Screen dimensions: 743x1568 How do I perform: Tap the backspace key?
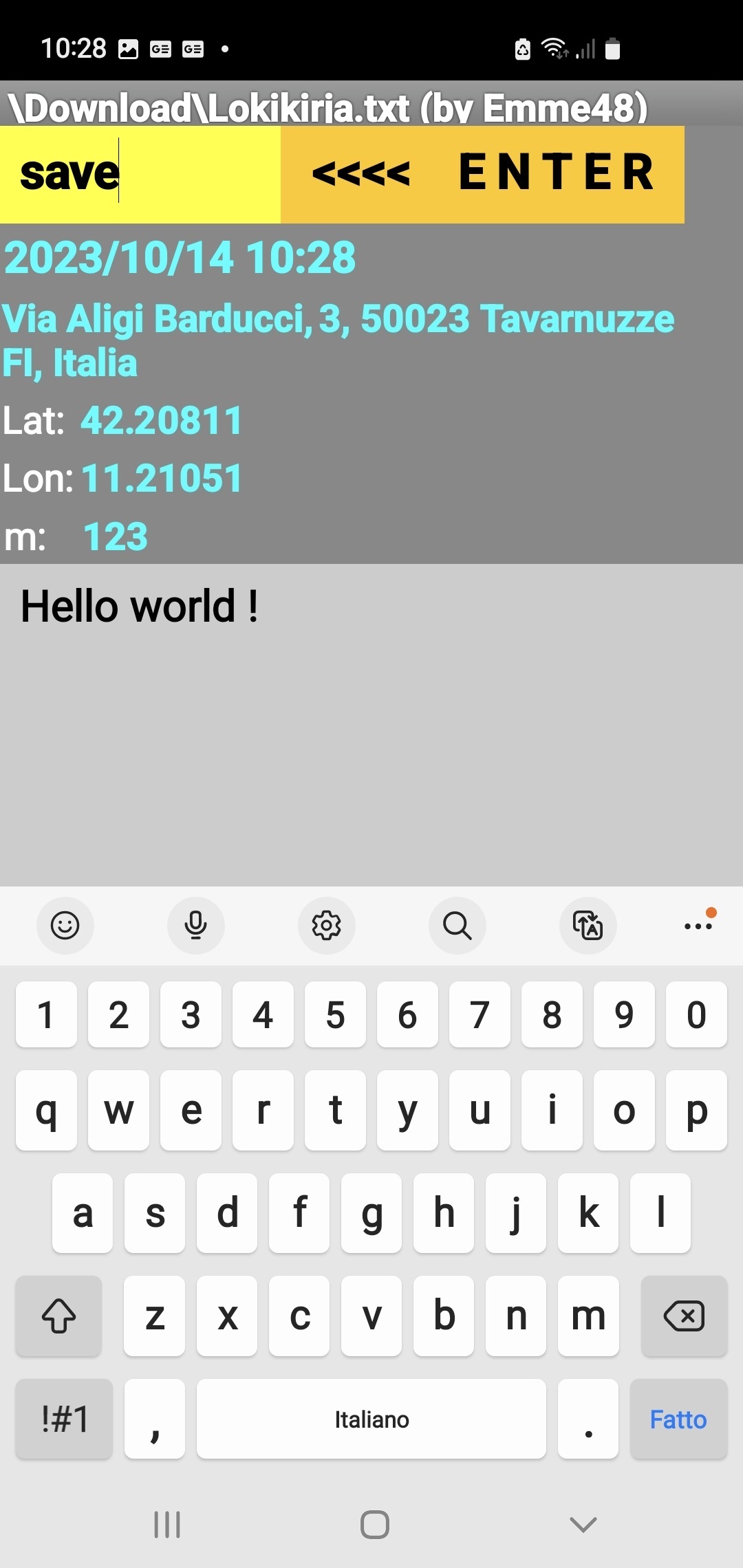pyautogui.click(x=684, y=1316)
